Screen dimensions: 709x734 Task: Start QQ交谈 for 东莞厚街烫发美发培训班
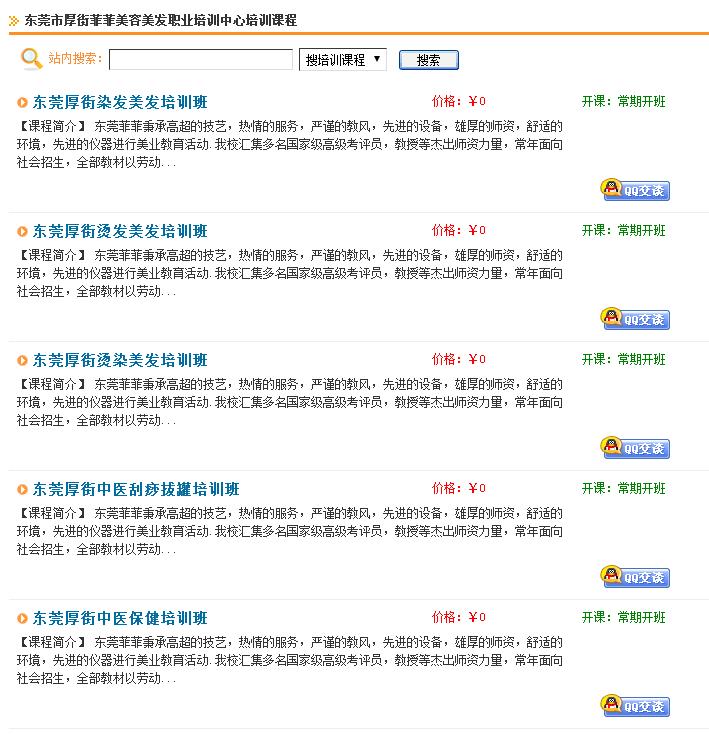tap(635, 319)
